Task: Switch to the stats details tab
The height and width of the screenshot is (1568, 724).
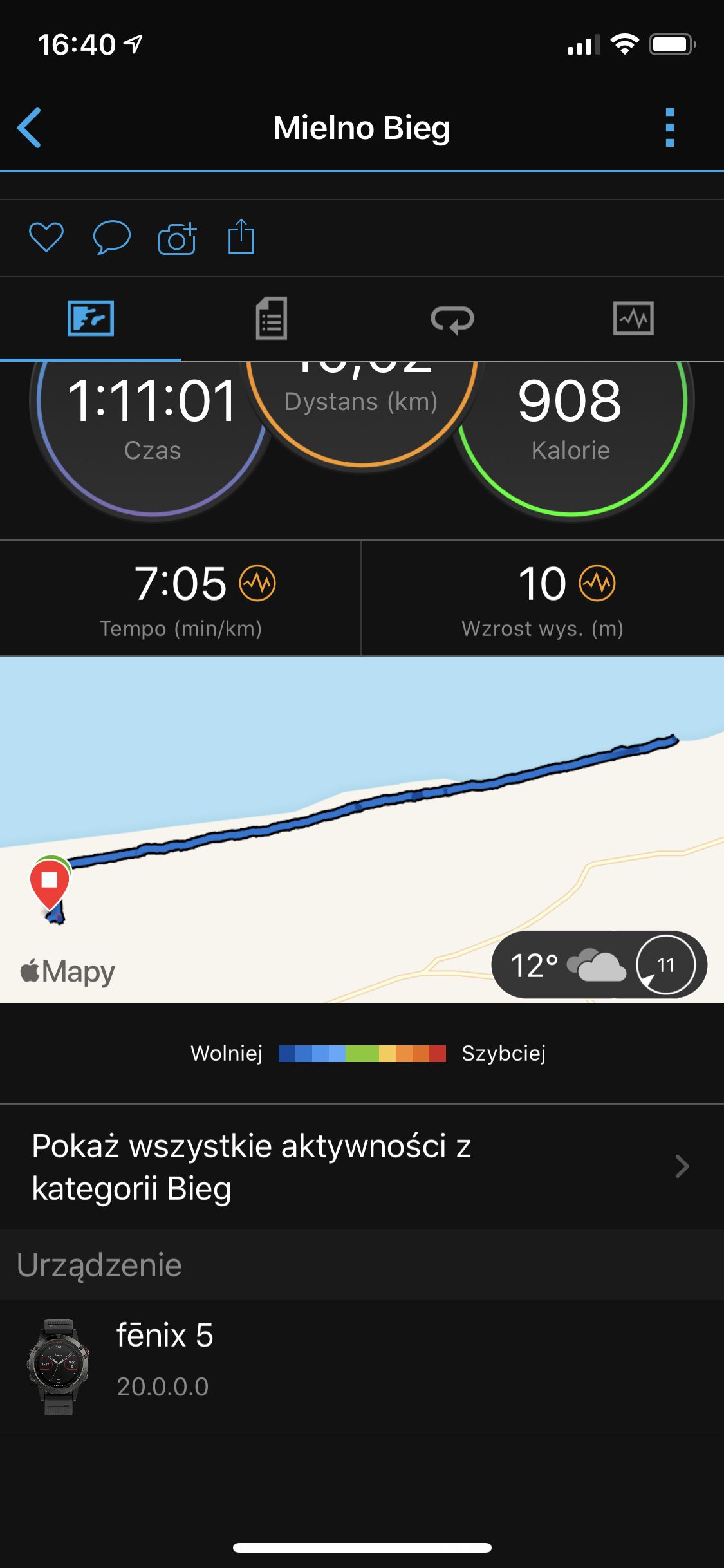Action: (x=272, y=319)
